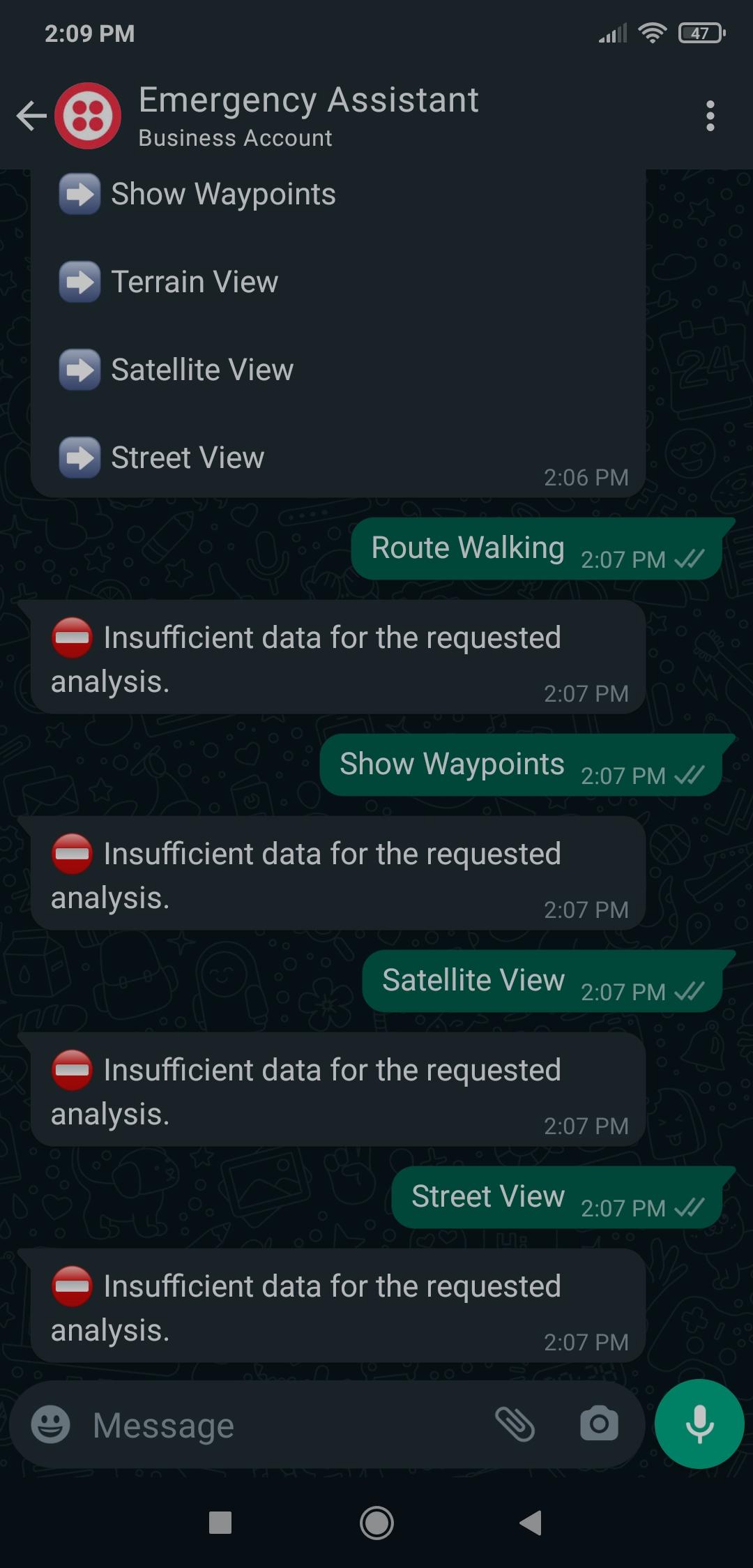Viewport: 753px width, 1568px height.
Task: Tap the Emergency Assistant chat title
Action: (307, 98)
